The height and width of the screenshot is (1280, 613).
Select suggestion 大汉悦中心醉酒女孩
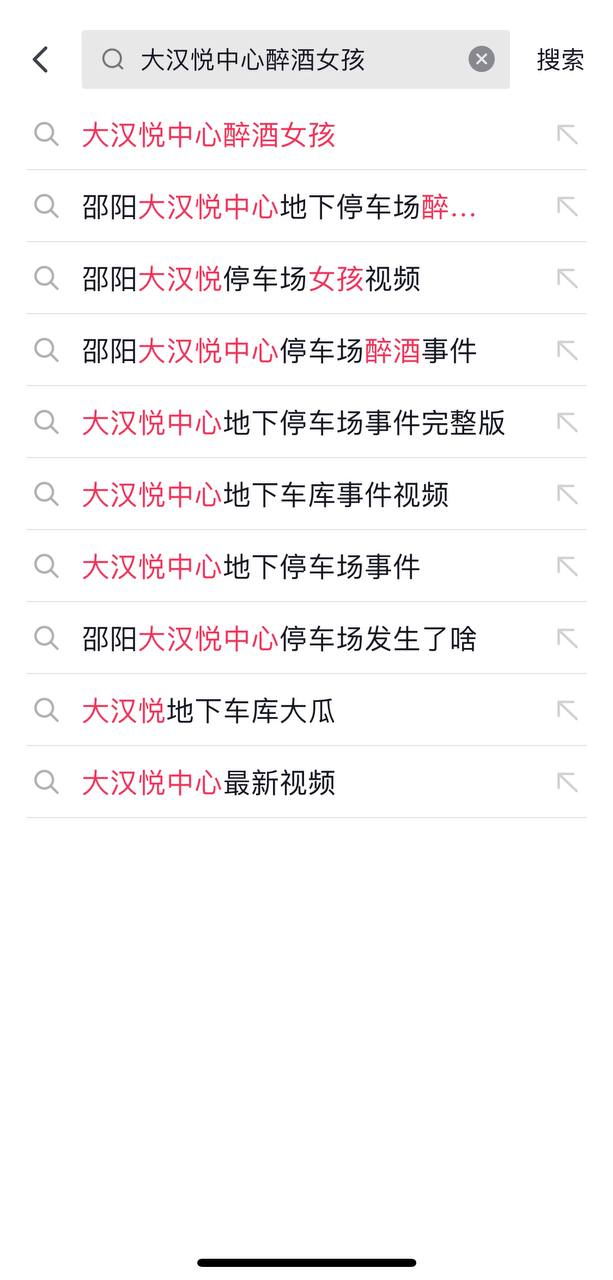pos(208,135)
